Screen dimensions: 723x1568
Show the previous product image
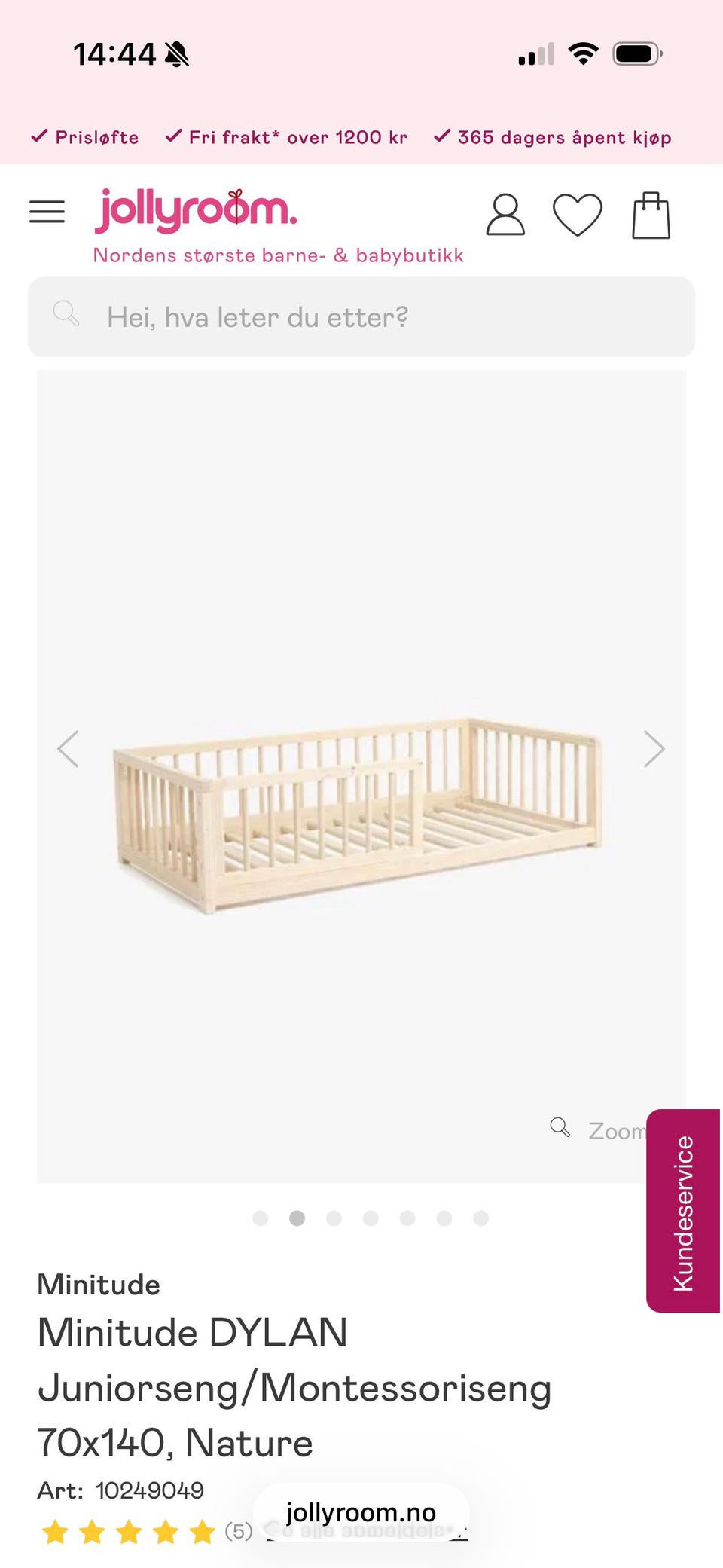point(69,749)
